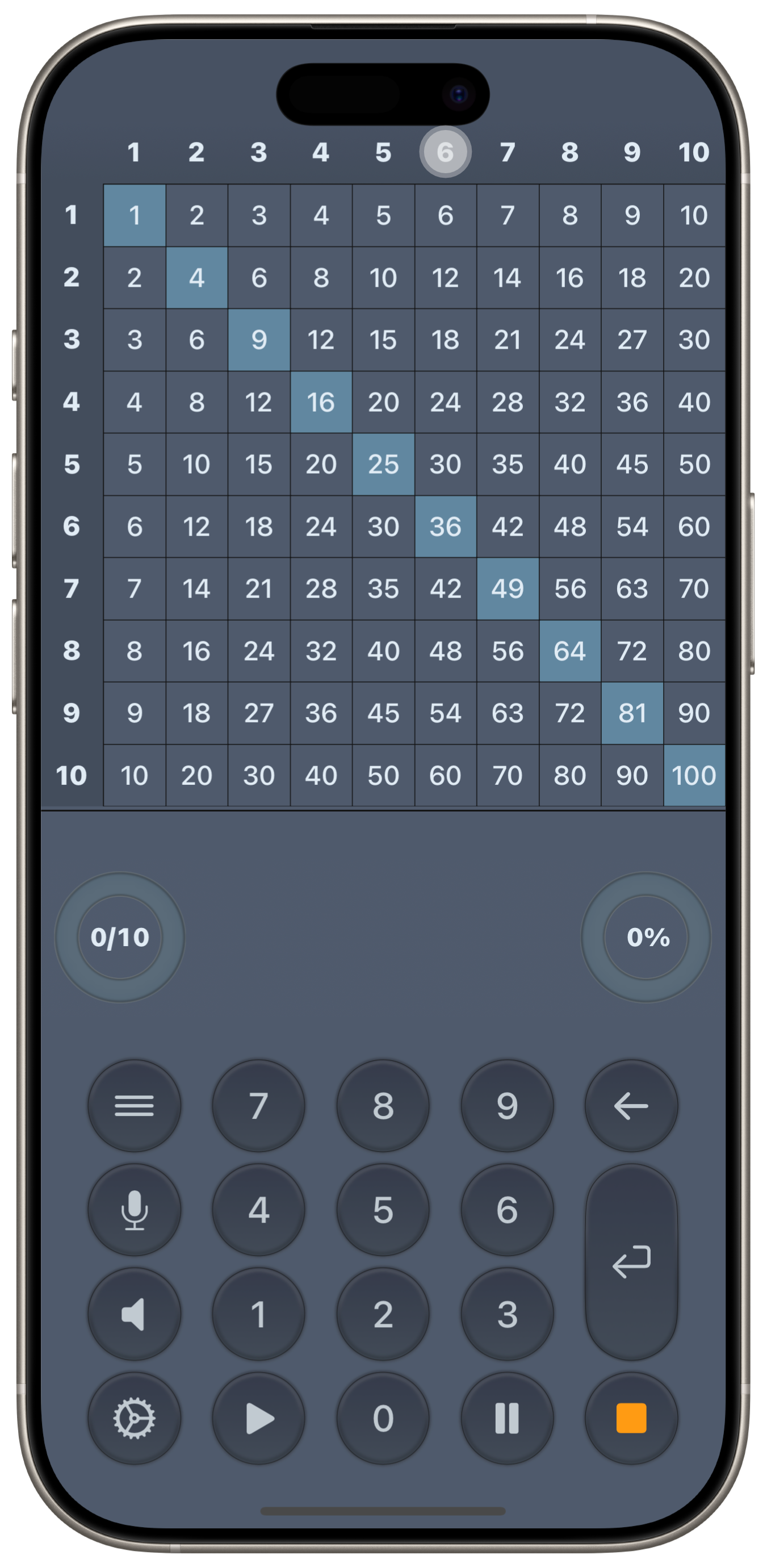Toggle the speaker sound button
Screen dimensions: 767x1568
pyautogui.click(x=134, y=1314)
